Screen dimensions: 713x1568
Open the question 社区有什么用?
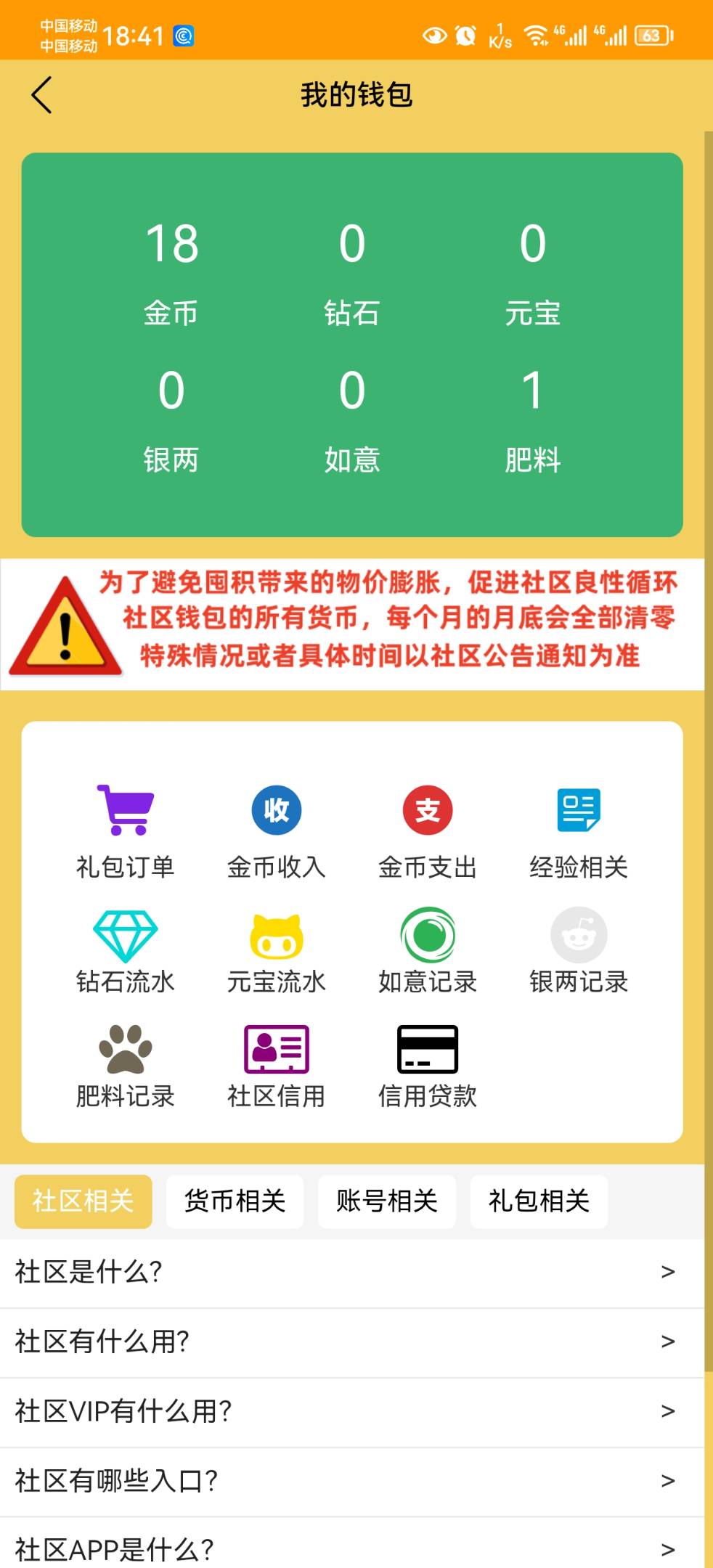coord(352,1342)
